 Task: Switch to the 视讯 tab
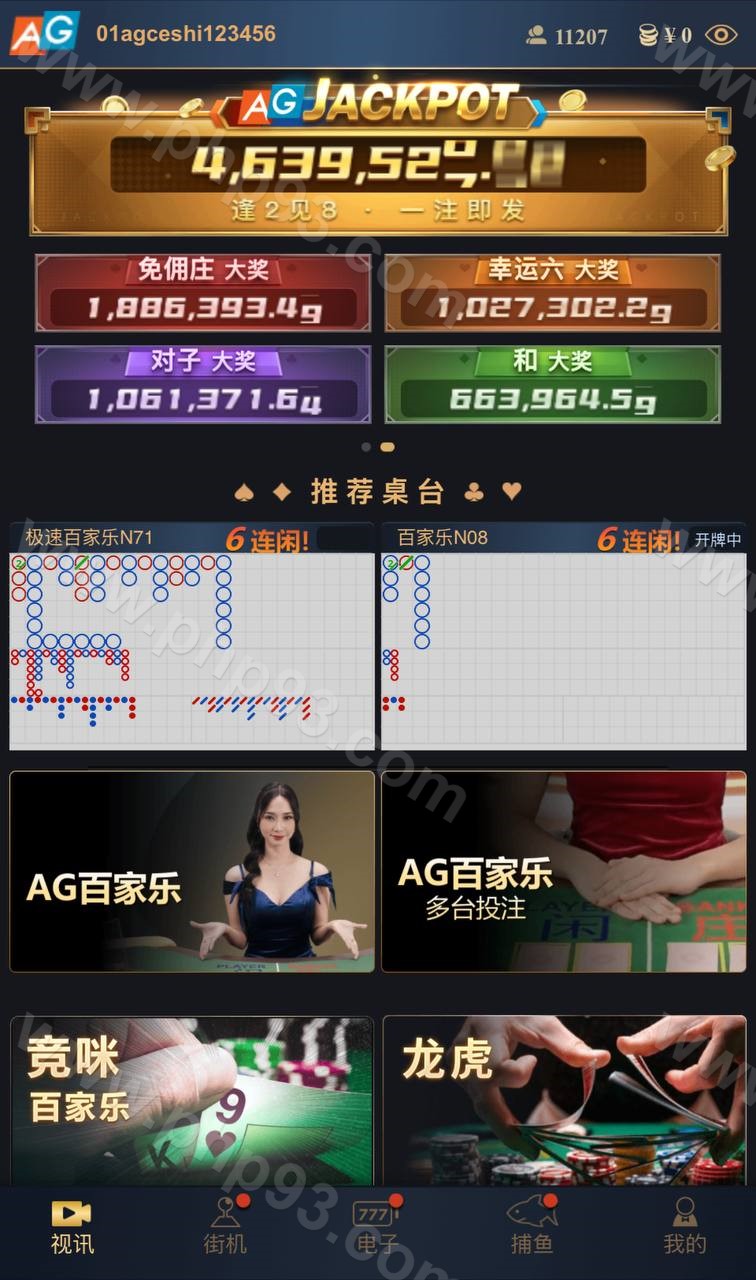[x=72, y=1226]
